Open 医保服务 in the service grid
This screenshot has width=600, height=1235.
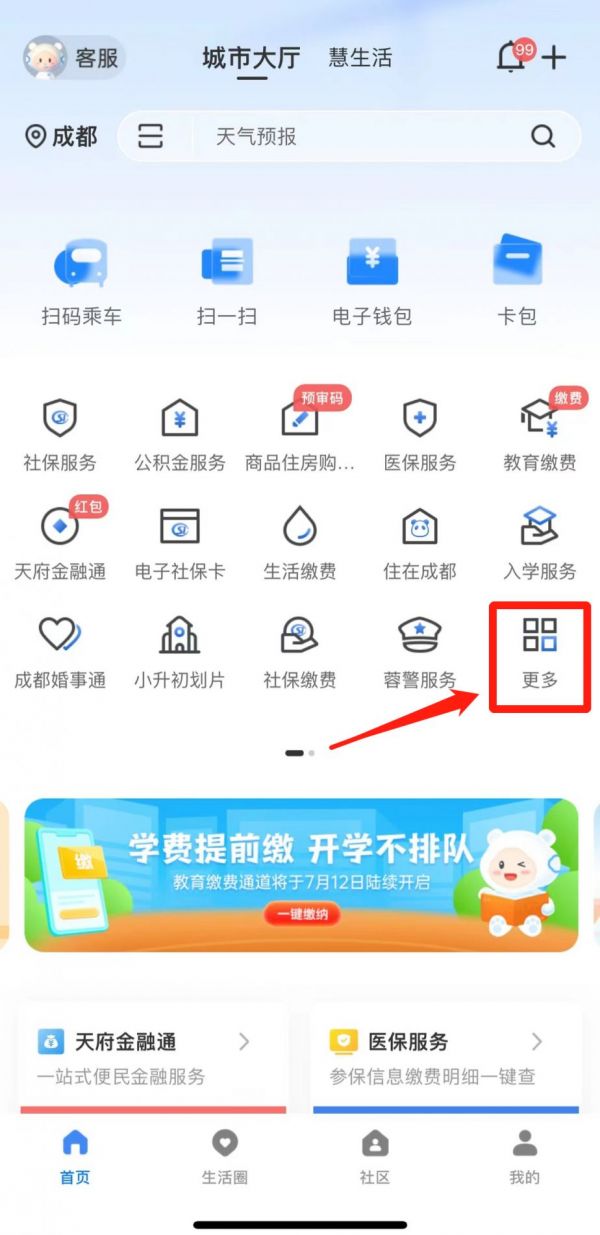(420, 433)
